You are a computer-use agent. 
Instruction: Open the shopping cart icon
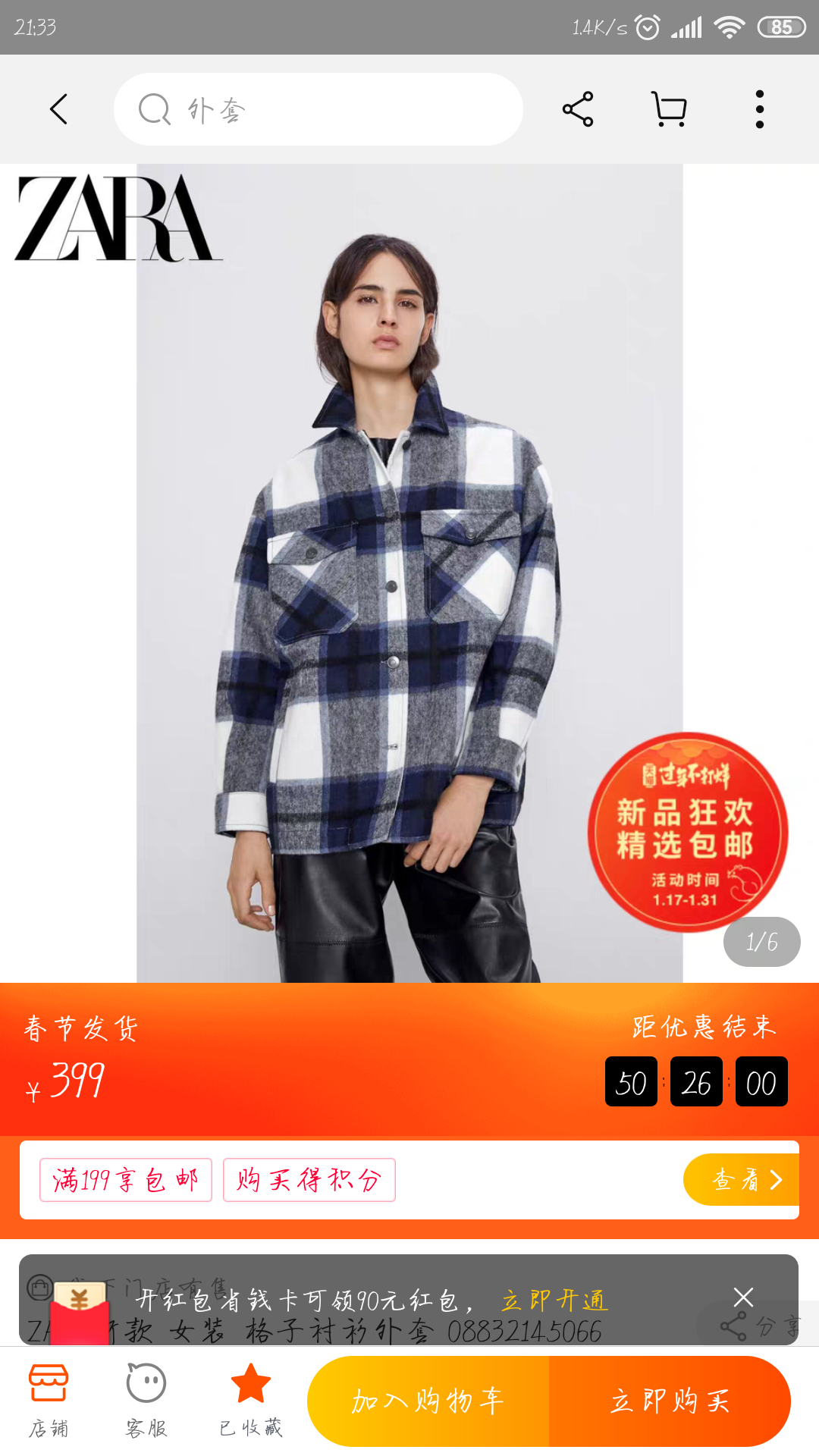(670, 109)
